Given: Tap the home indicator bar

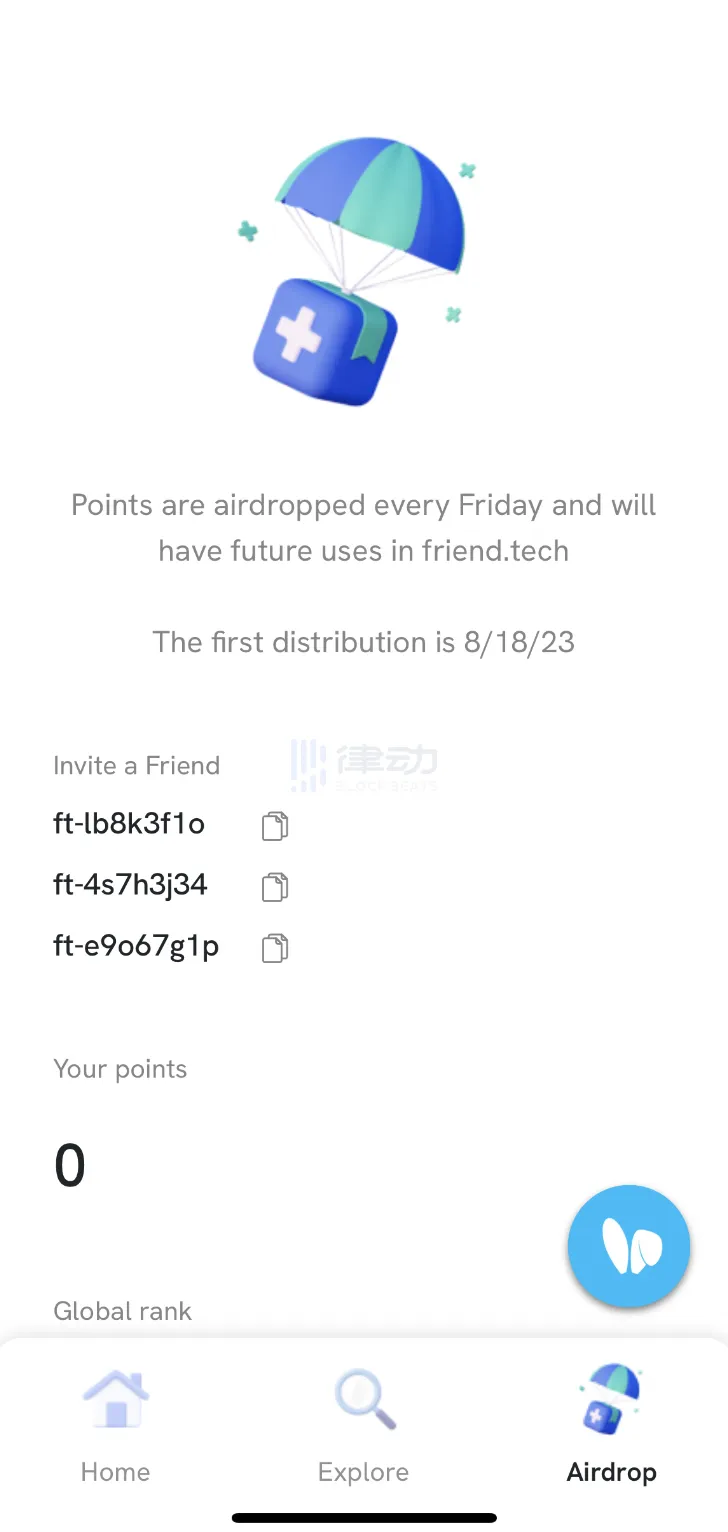Looking at the screenshot, I should (363, 1516).
